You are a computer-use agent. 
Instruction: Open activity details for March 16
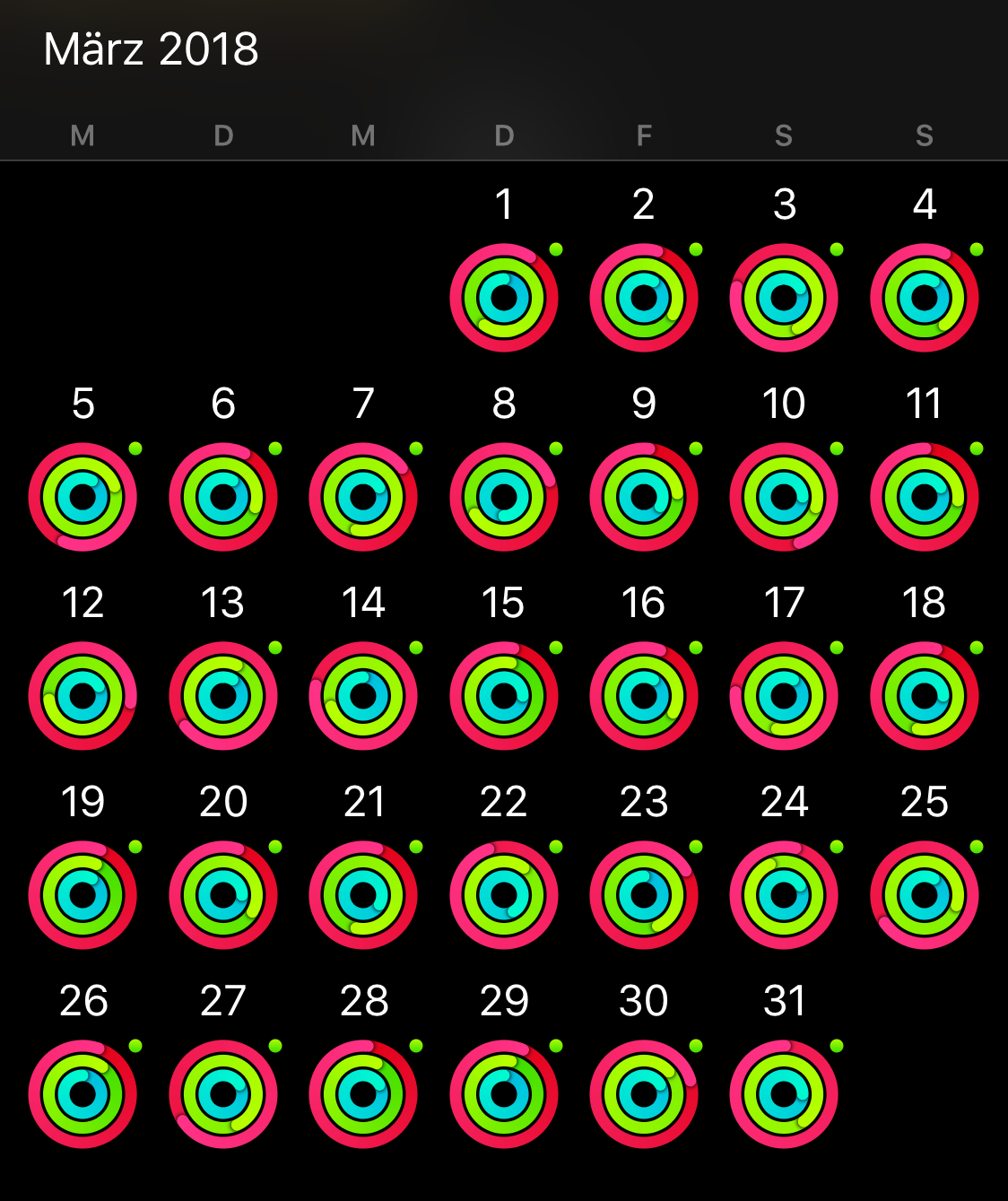coord(644,696)
